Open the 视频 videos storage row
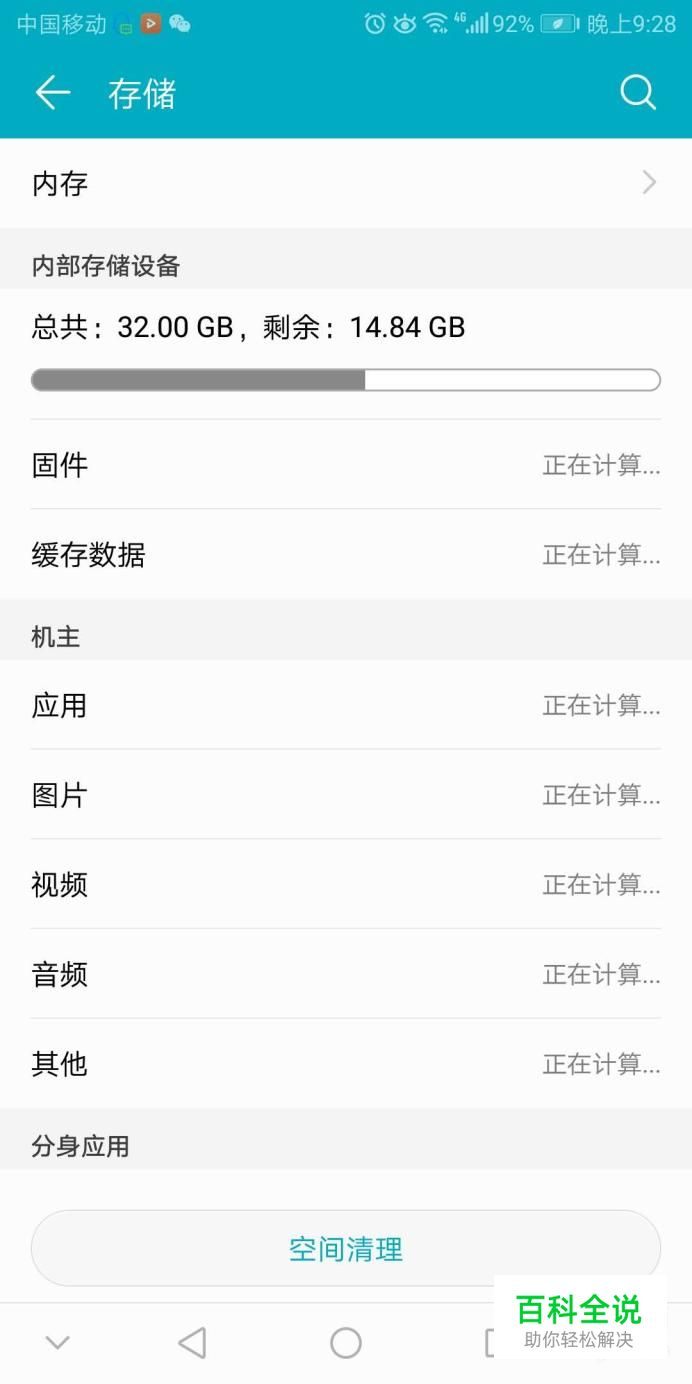 tap(346, 884)
